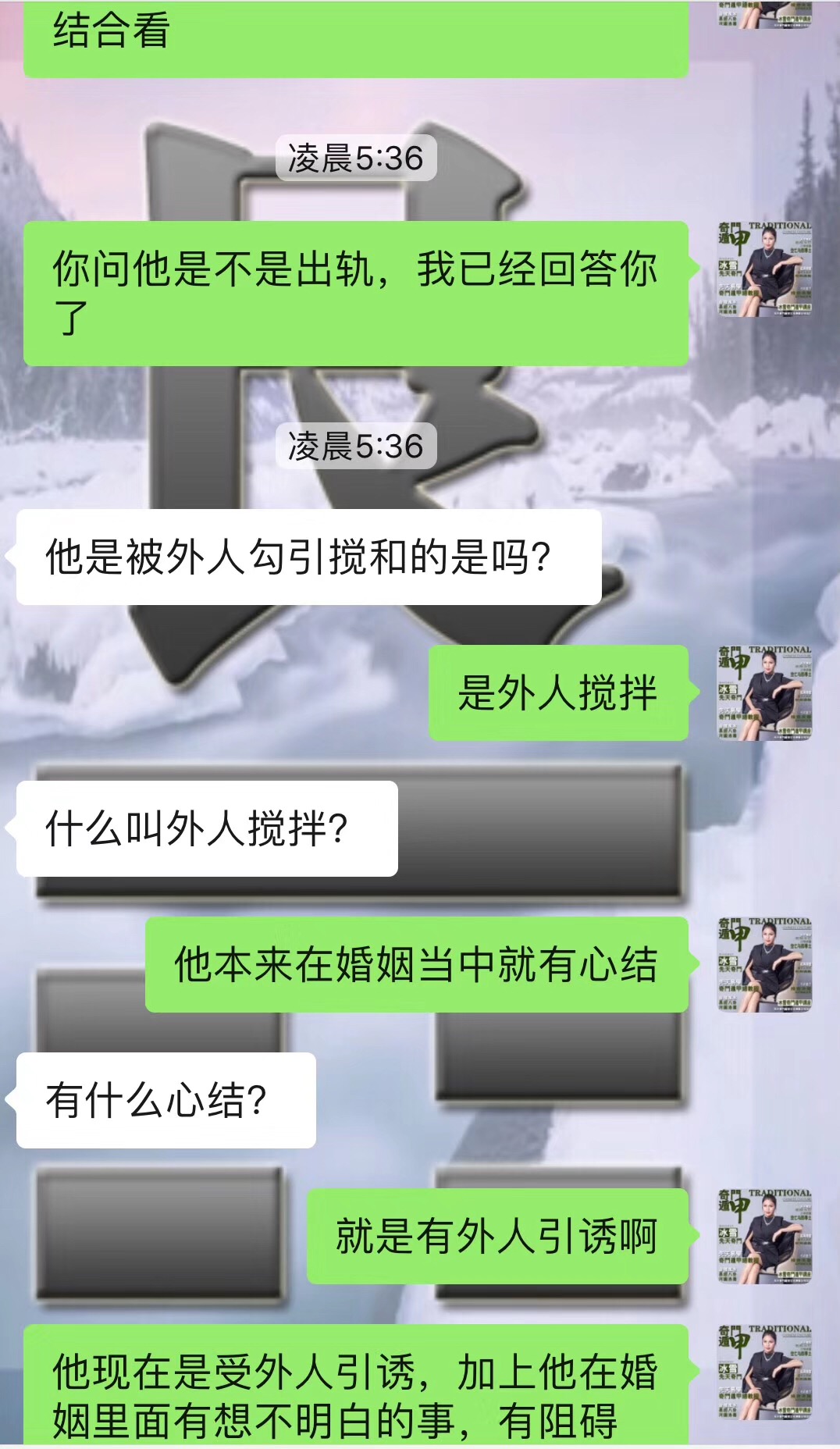The height and width of the screenshot is (1449, 840).
Task: Tap avatar beside '就是有外人引诱啊' message
Action: click(764, 1236)
